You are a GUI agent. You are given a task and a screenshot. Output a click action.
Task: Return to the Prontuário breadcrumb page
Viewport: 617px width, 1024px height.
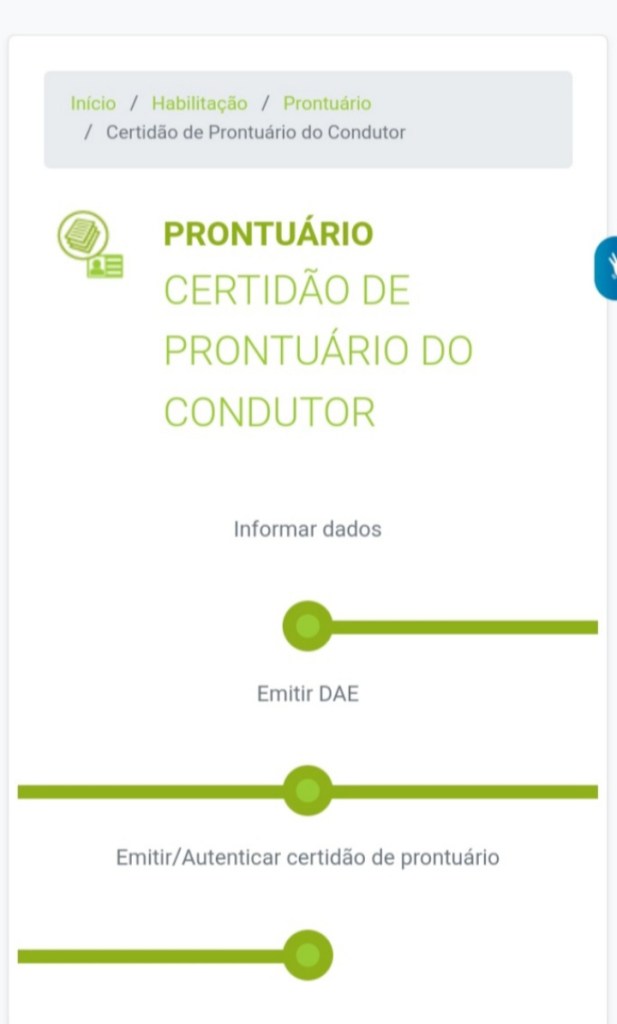pyautogui.click(x=326, y=103)
